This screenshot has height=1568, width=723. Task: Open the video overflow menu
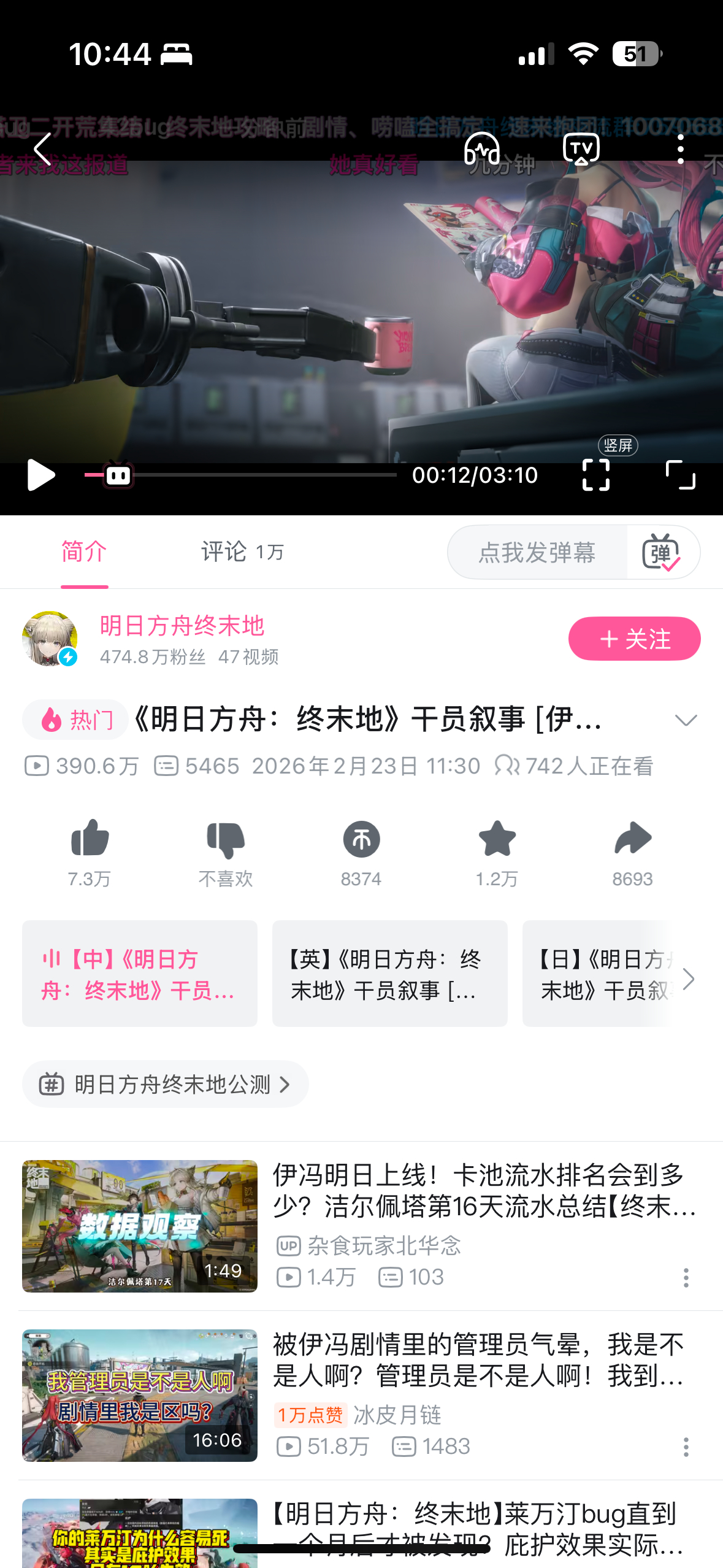tap(680, 149)
